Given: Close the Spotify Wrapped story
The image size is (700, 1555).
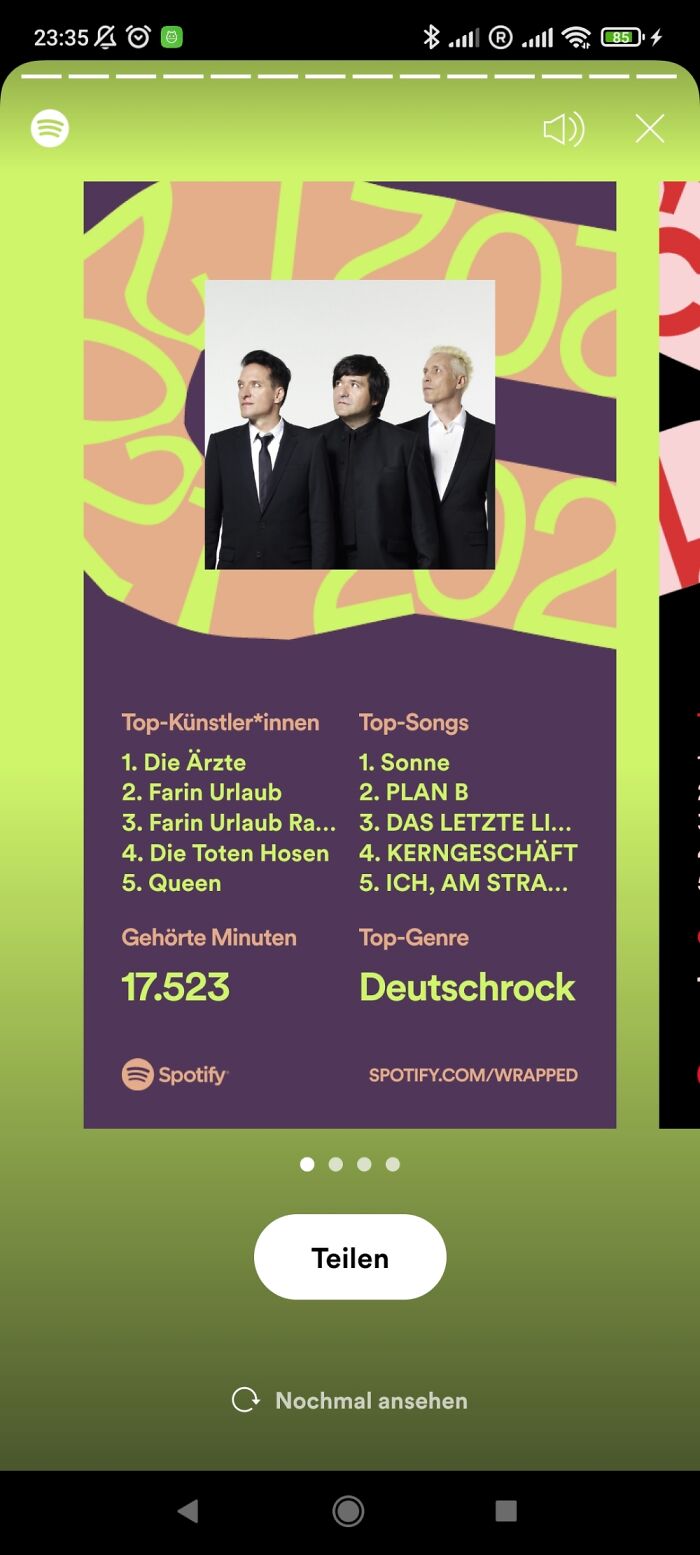Looking at the screenshot, I should 650,129.
